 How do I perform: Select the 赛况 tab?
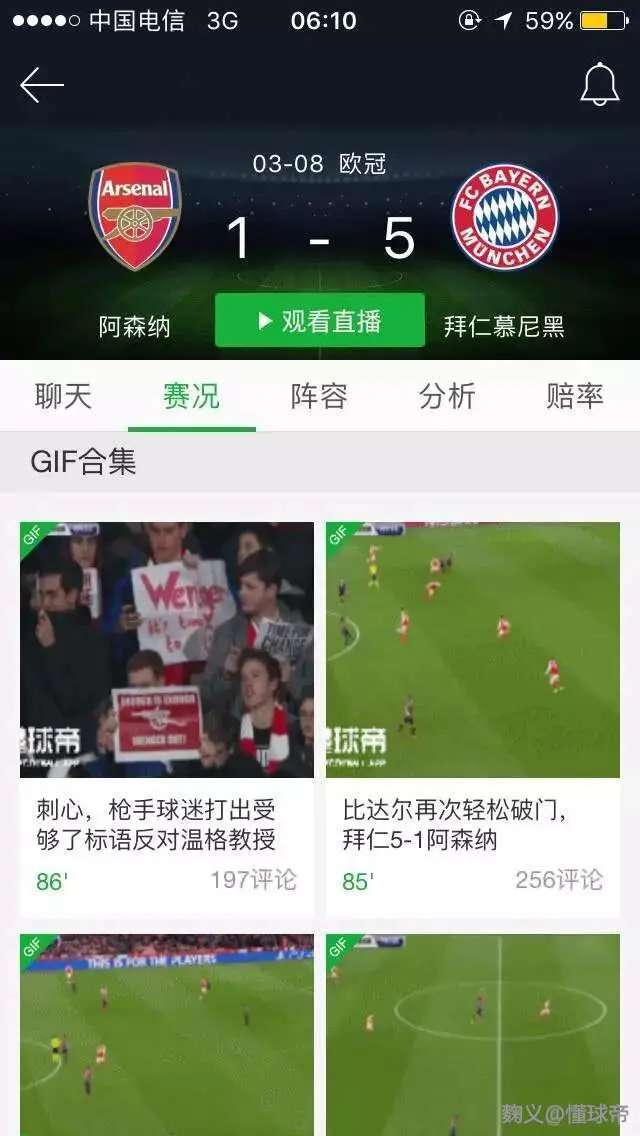point(191,396)
